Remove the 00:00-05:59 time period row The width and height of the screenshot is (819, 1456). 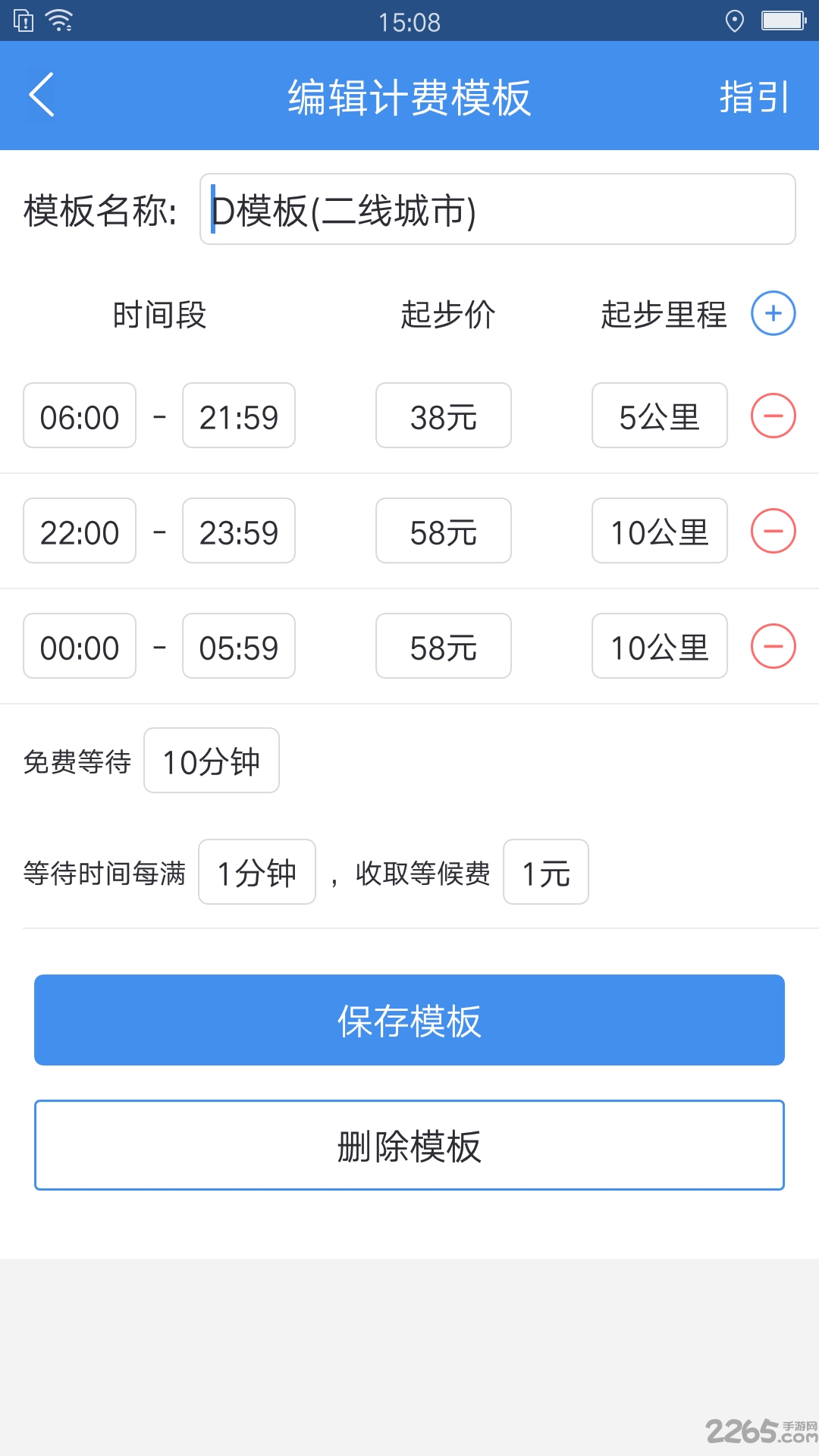pyautogui.click(x=772, y=646)
